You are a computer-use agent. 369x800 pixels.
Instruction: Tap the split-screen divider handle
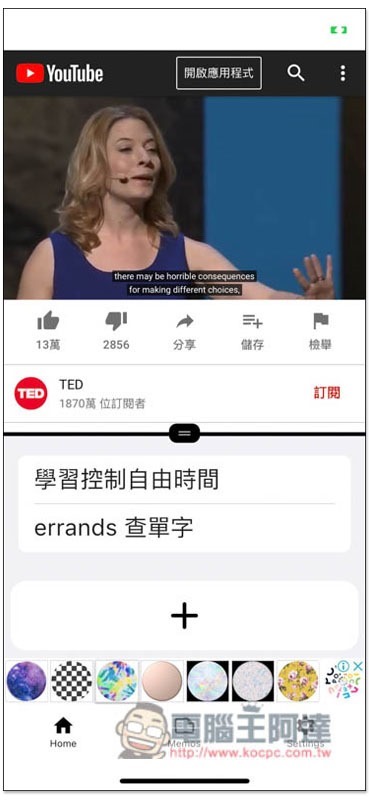tap(184, 434)
